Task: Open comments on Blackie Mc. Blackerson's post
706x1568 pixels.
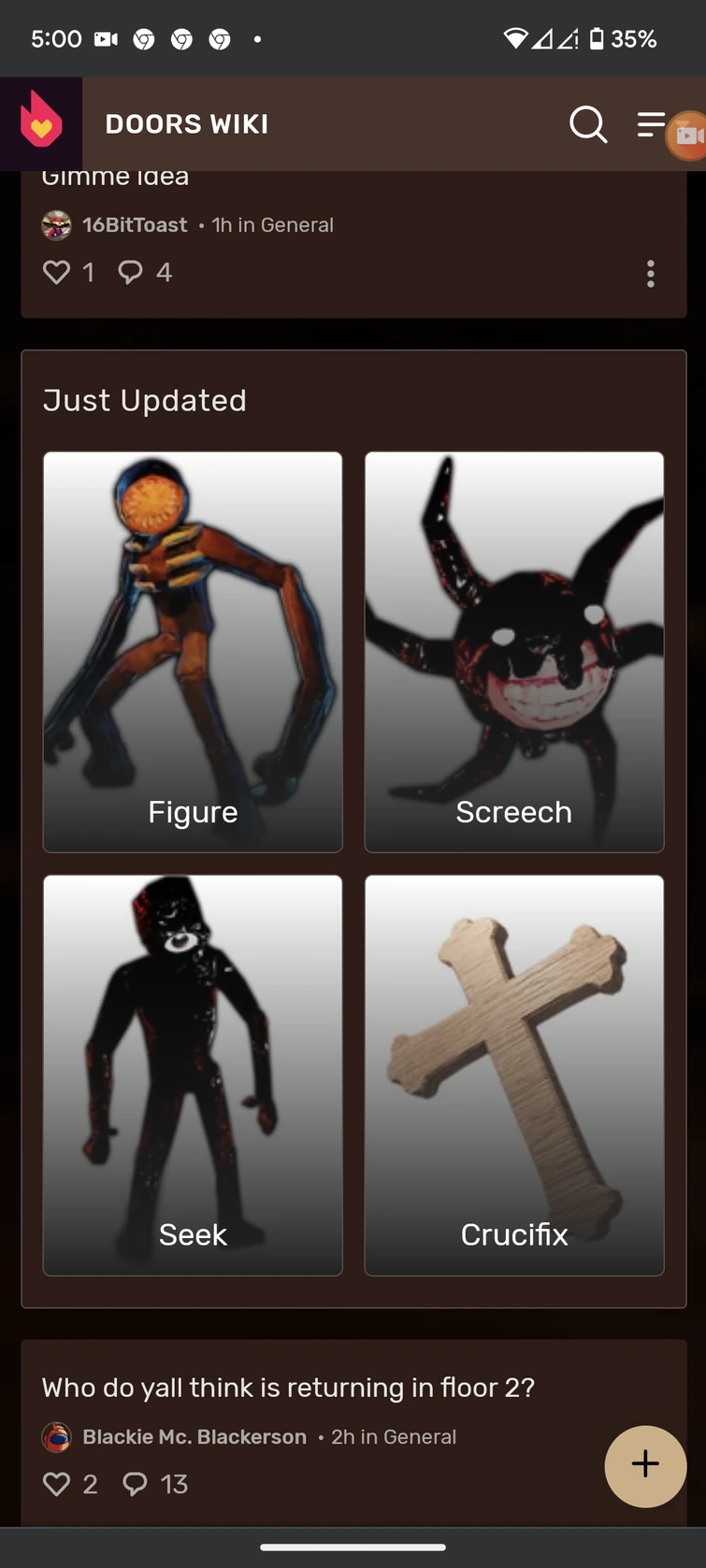Action: 136,1484
